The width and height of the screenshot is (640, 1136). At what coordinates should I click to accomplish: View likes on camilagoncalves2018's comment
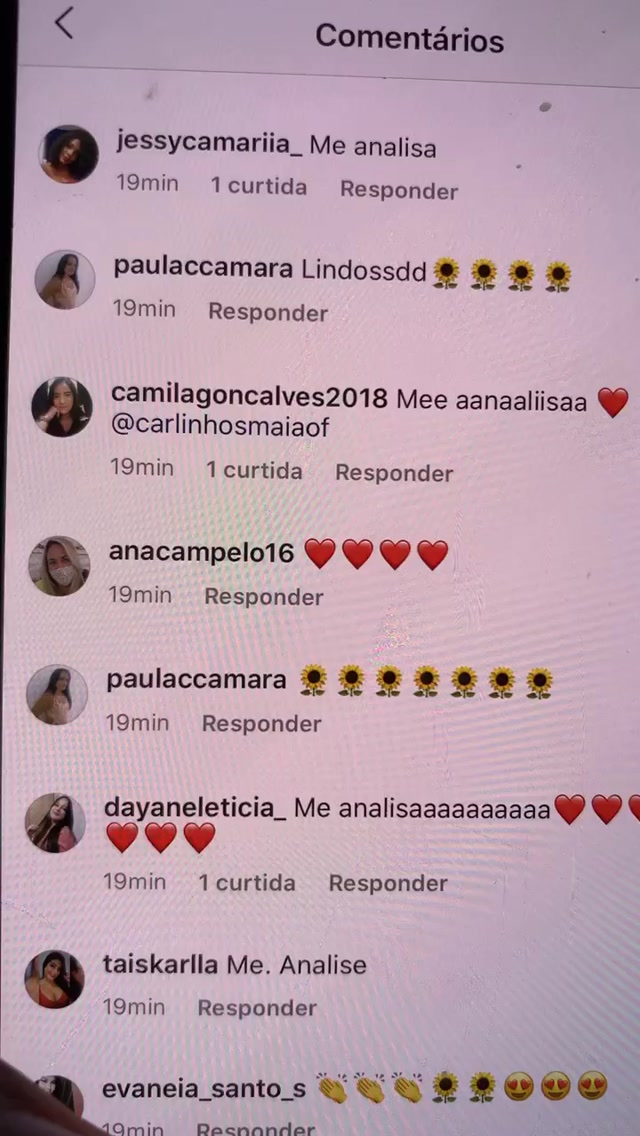pos(254,470)
